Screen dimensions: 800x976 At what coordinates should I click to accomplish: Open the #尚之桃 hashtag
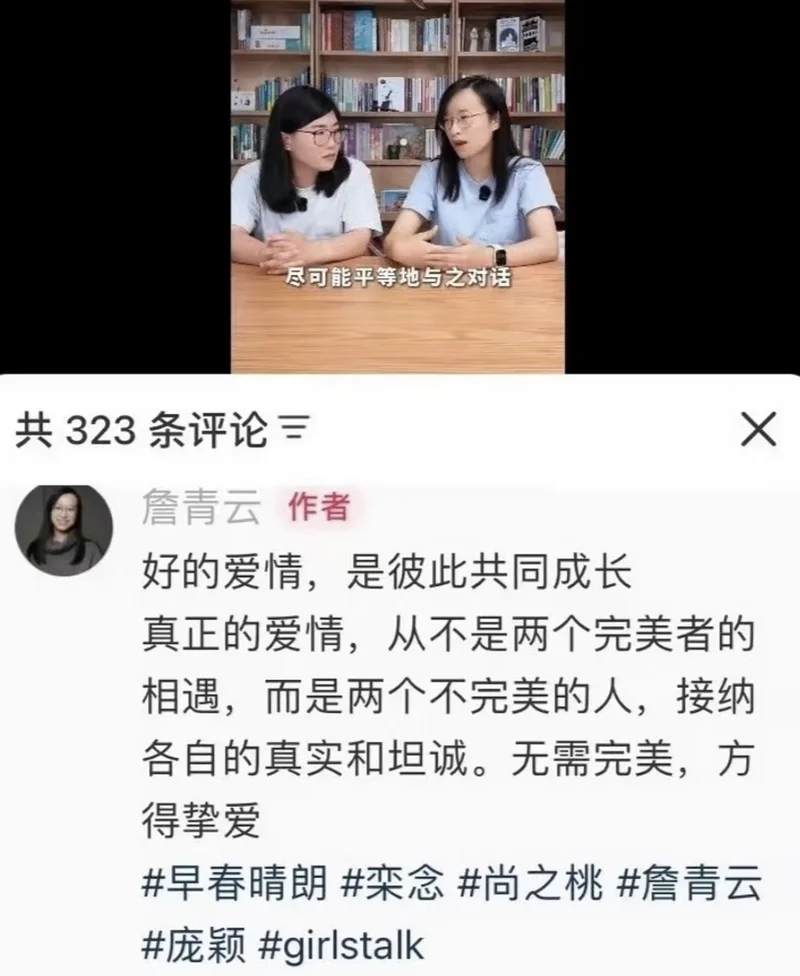click(x=530, y=883)
